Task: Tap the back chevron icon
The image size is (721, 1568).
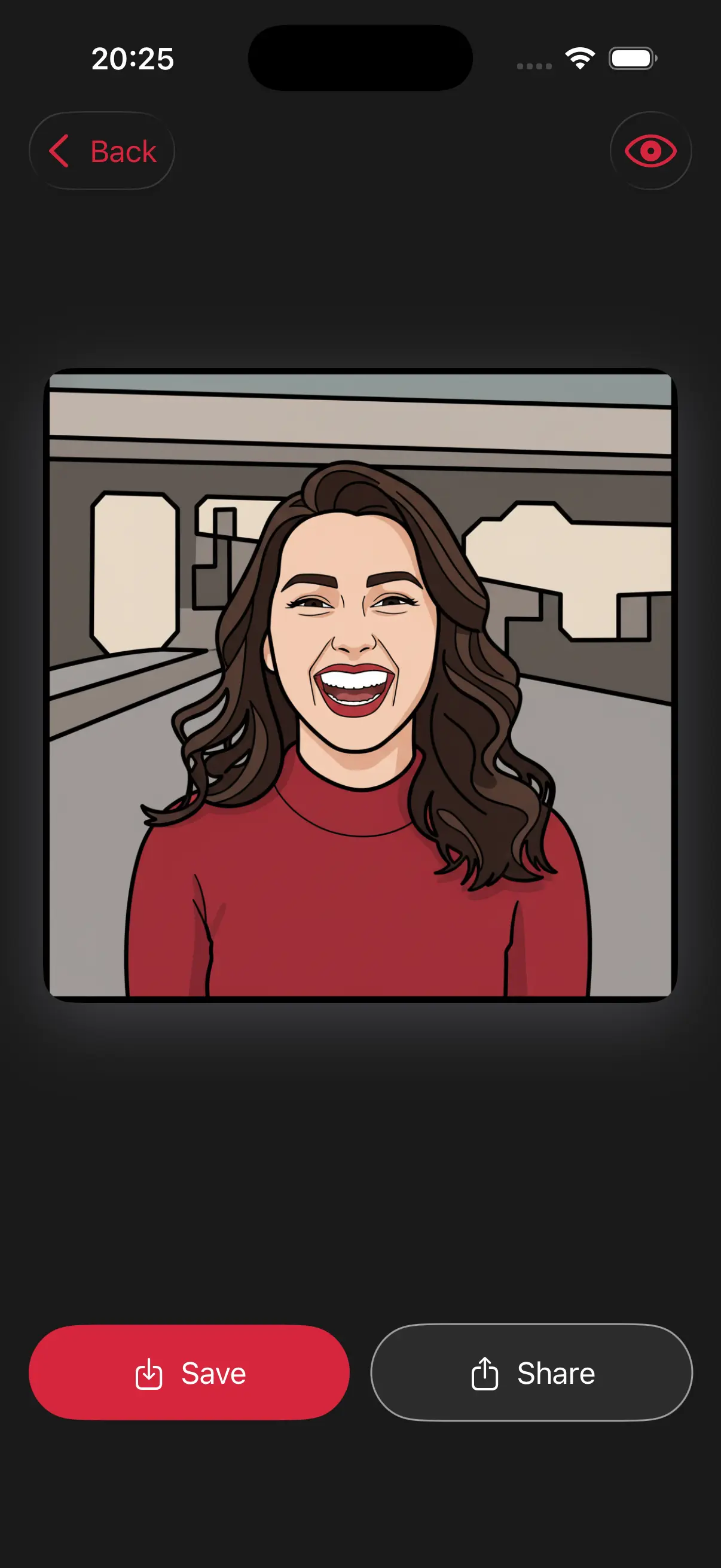Action: coord(59,151)
